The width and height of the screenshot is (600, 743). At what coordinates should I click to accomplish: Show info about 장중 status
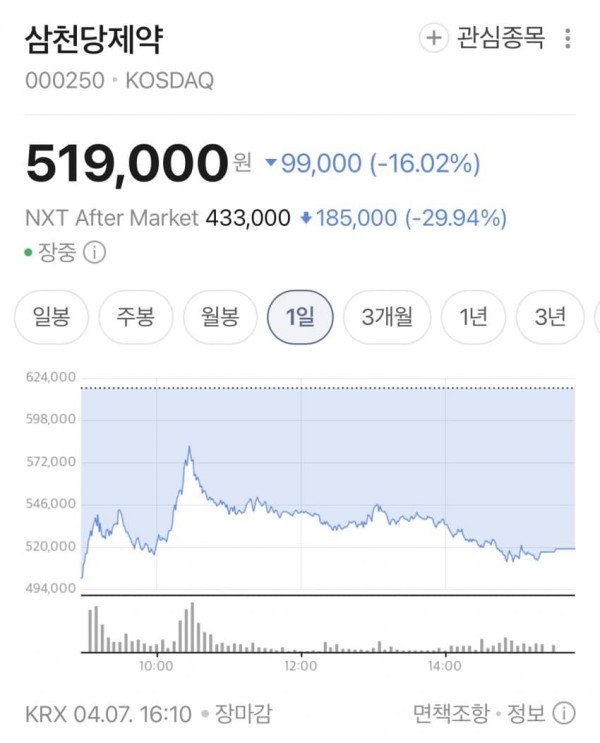[x=95, y=252]
